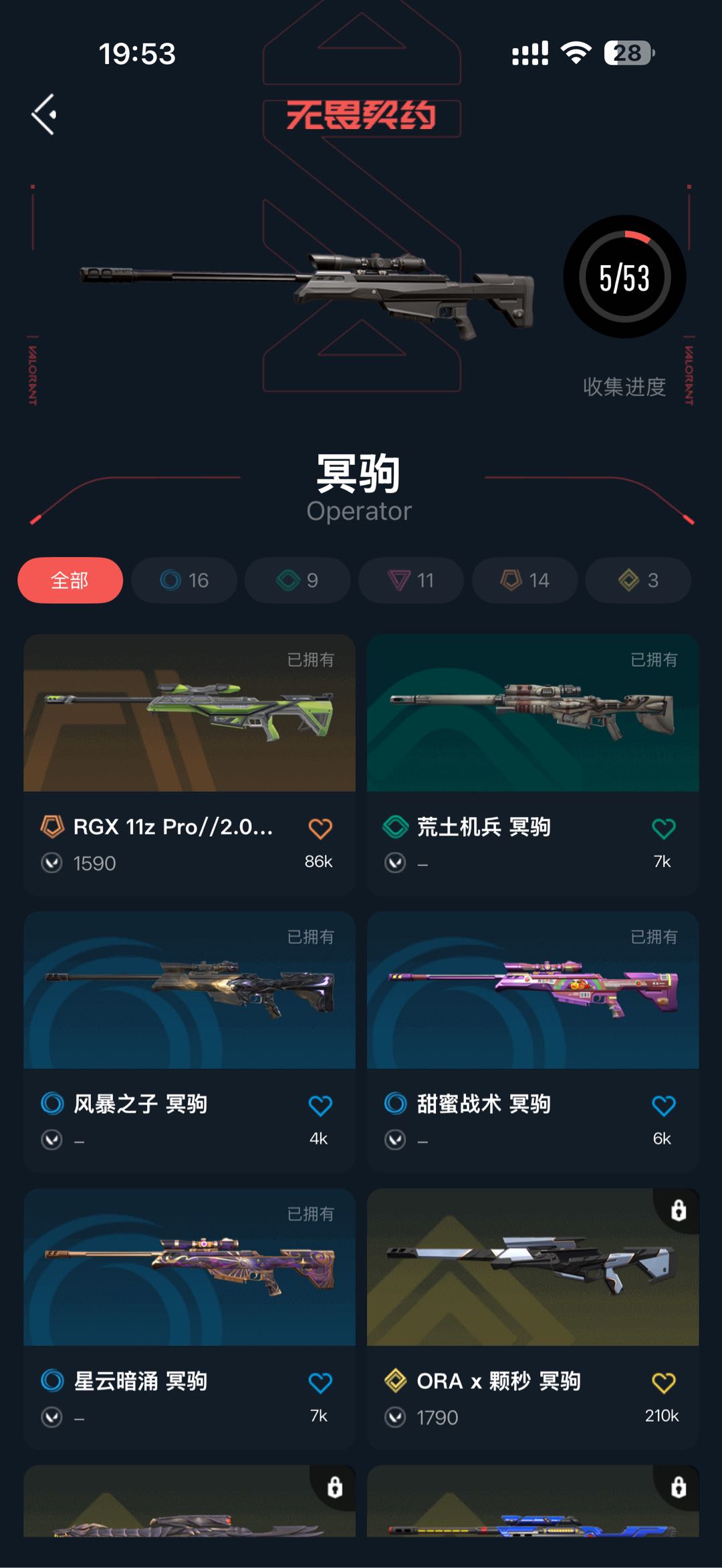Filter by the blue tier with 16 skins
722x1568 pixels.
184,580
